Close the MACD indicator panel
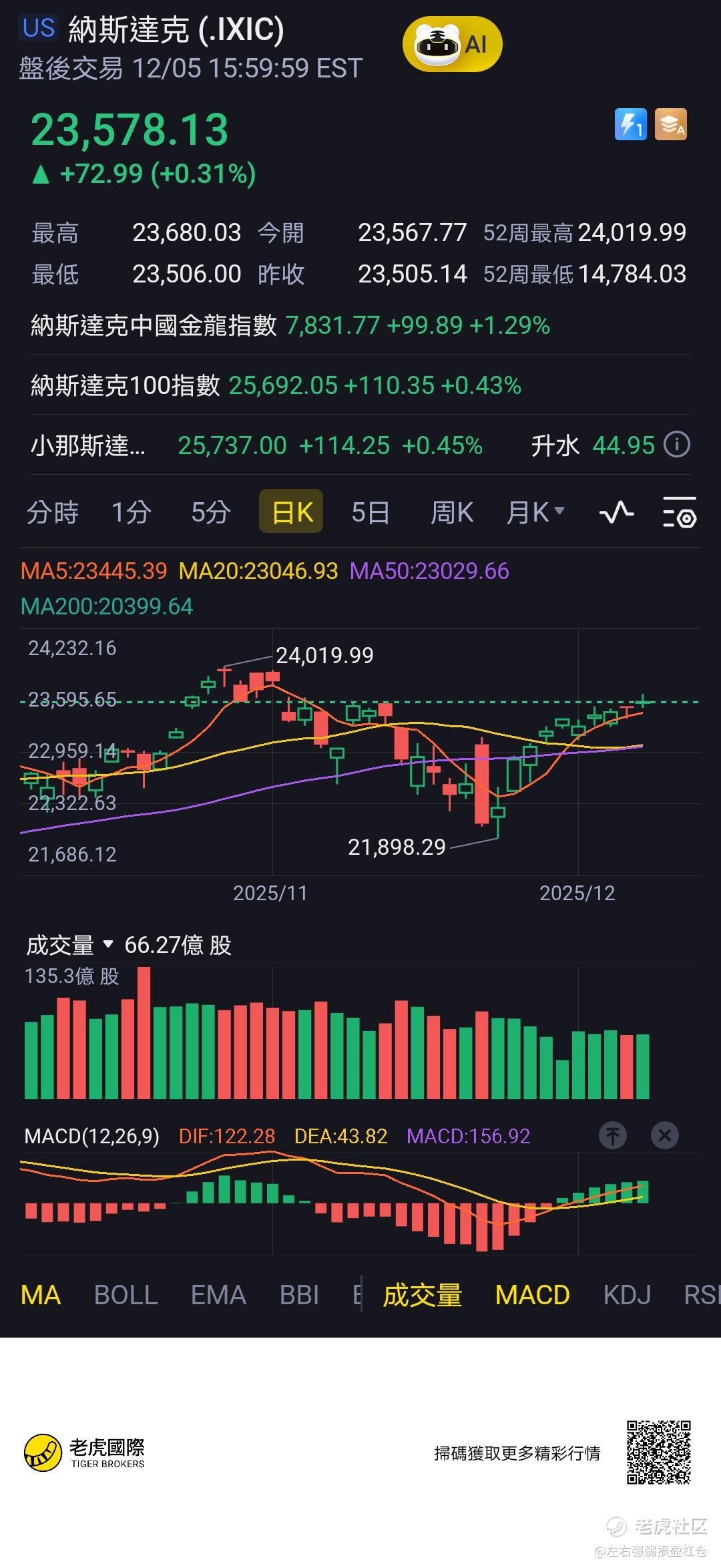 (x=664, y=1135)
